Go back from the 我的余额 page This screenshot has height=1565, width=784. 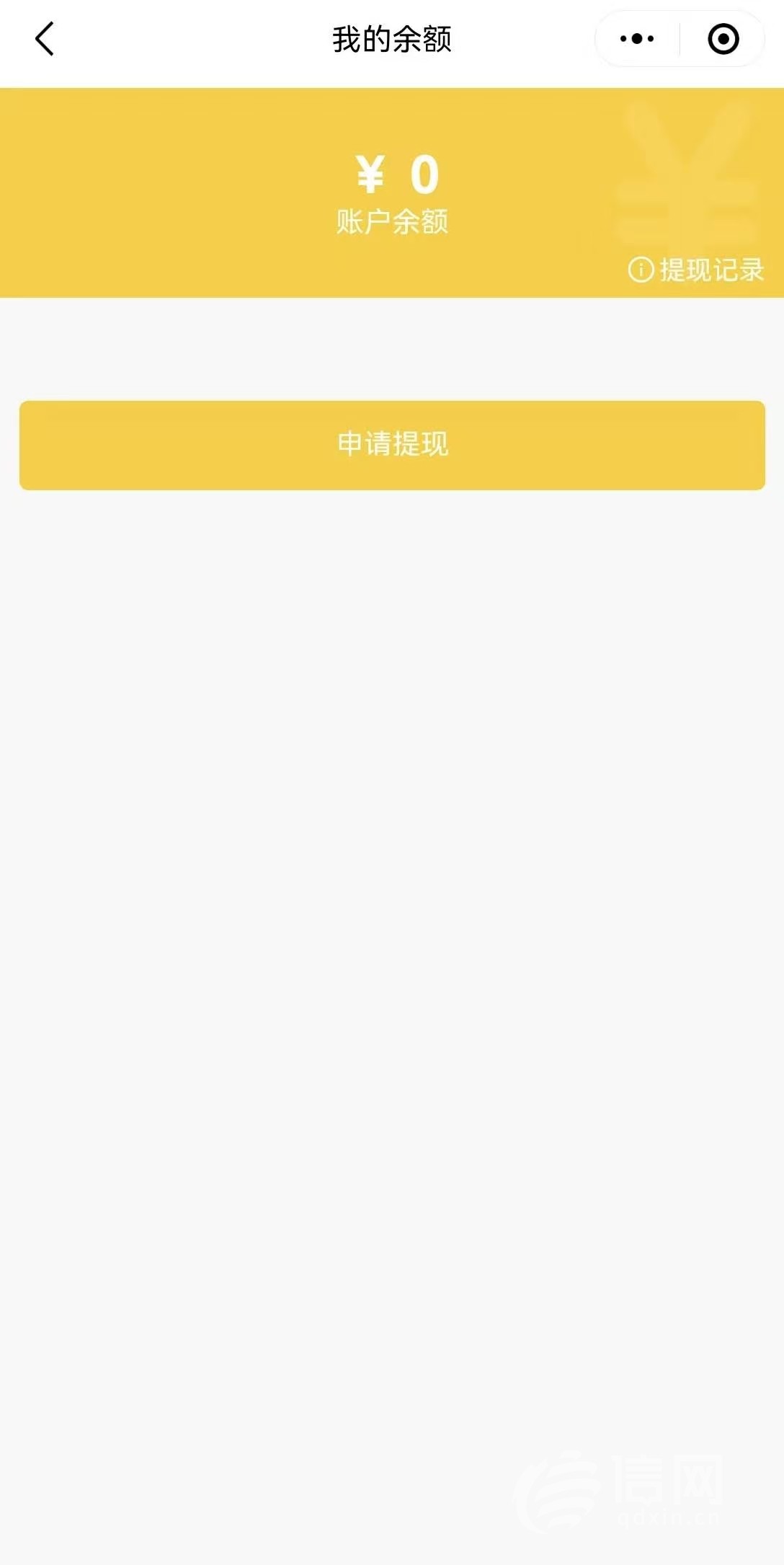pyautogui.click(x=45, y=39)
